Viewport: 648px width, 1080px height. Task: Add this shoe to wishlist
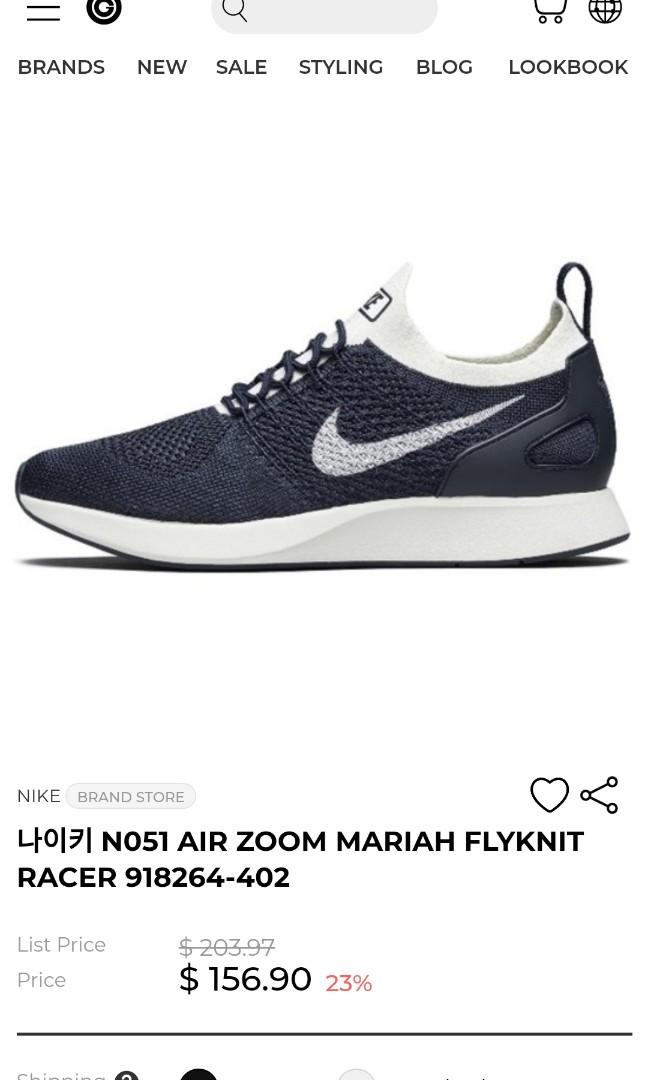549,795
